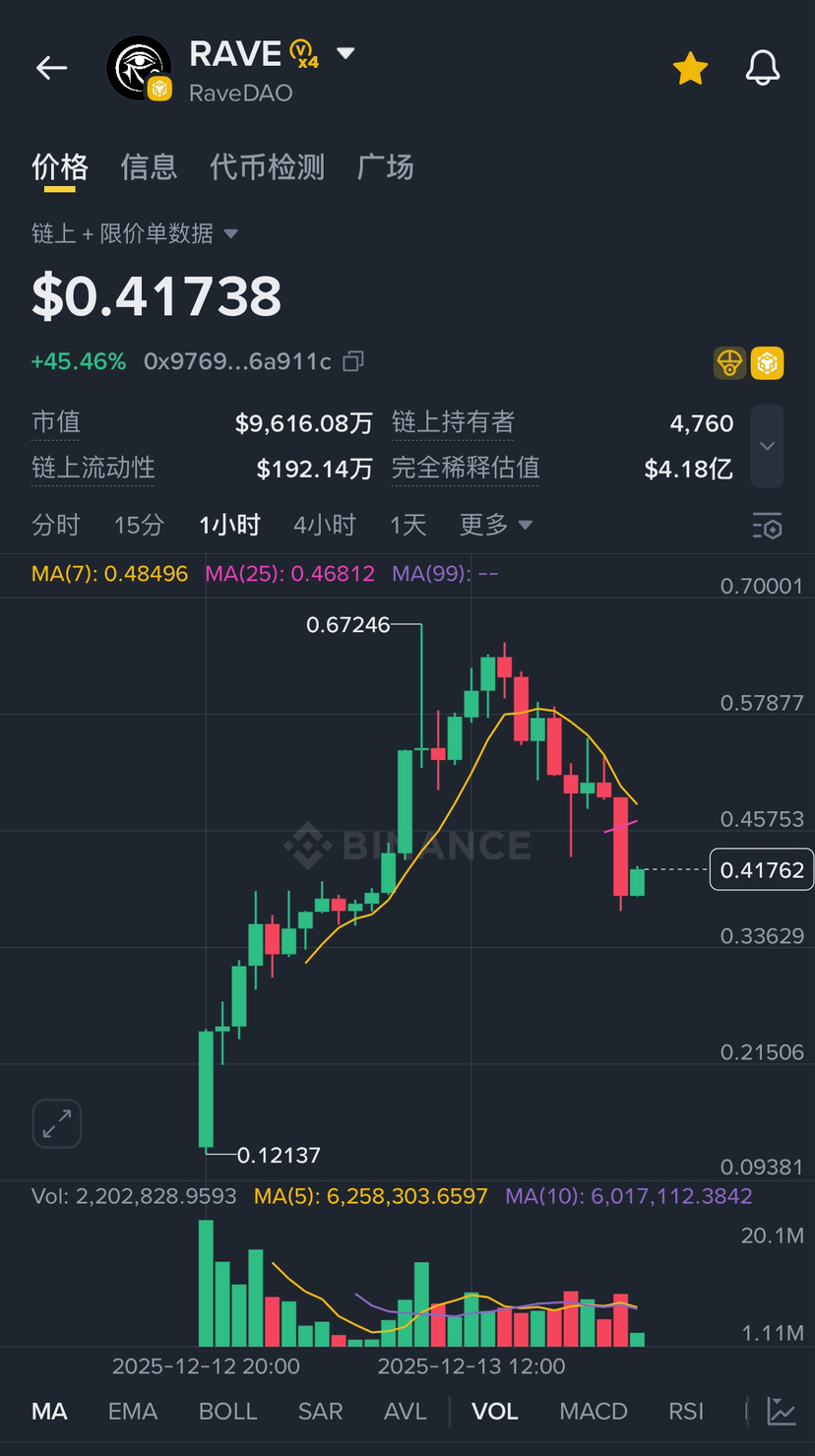Enable the BOLL indicator
The image size is (815, 1456).
coord(227,1411)
